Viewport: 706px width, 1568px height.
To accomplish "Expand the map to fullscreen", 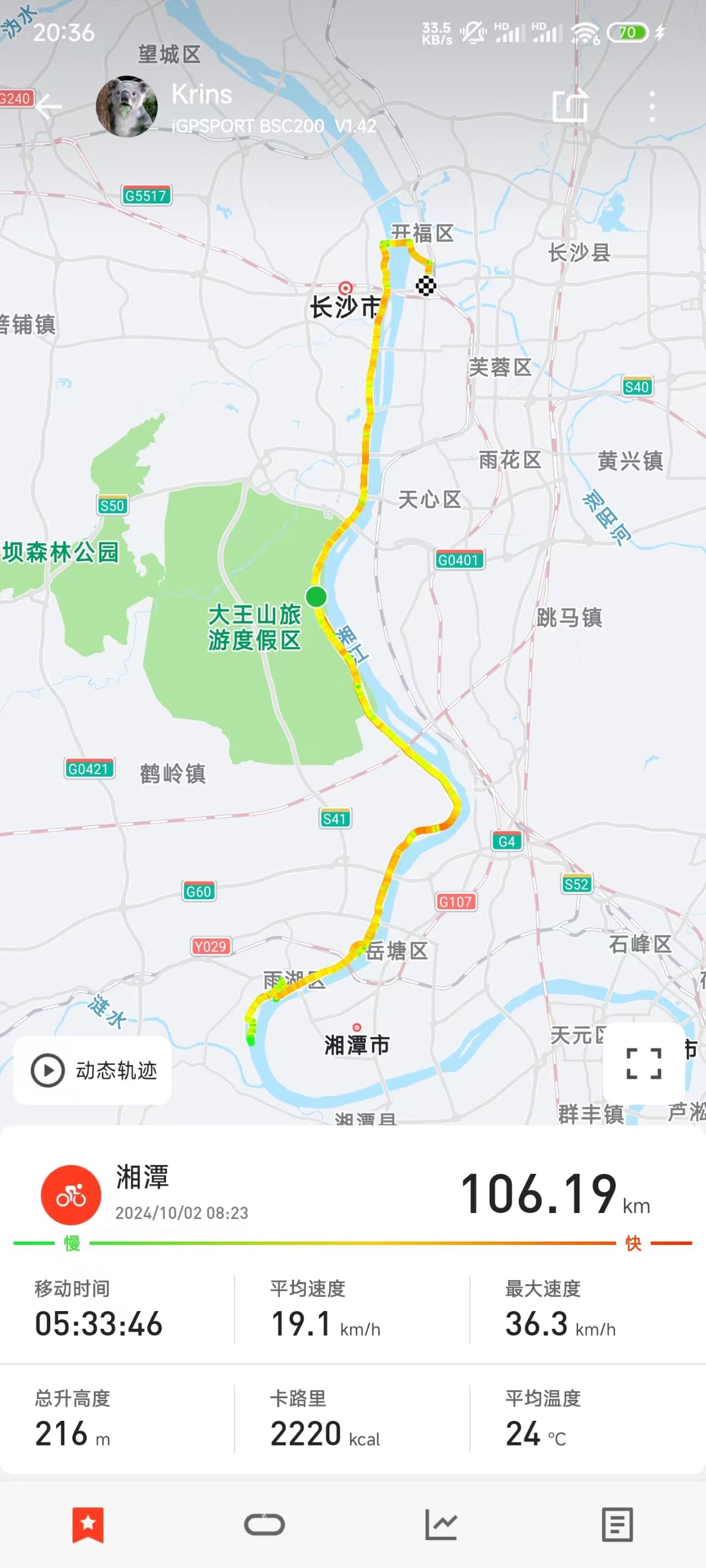I will coord(643,1064).
